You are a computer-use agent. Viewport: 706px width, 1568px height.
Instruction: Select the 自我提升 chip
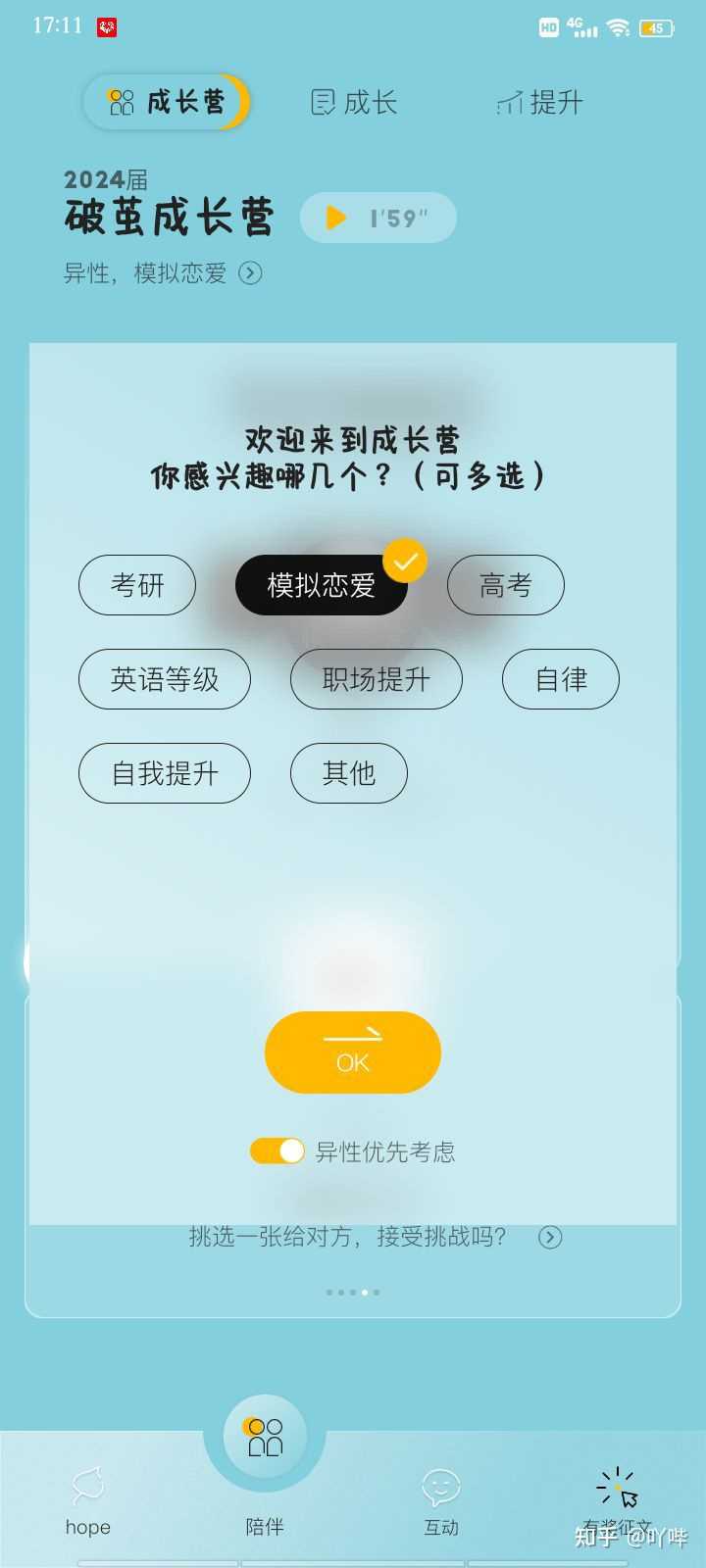click(165, 773)
